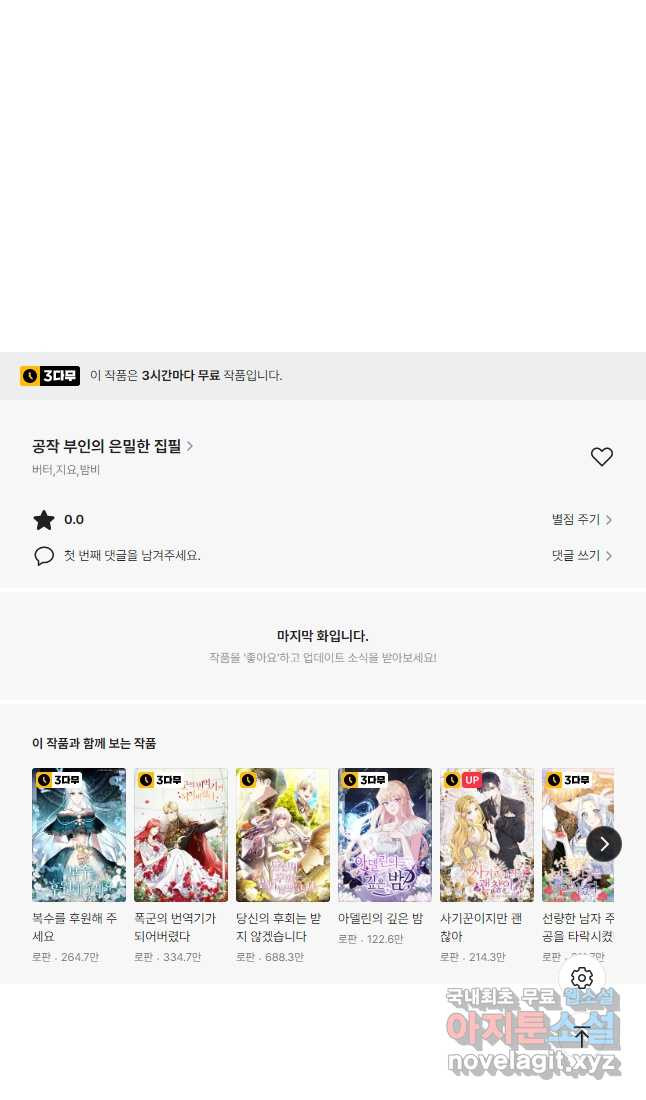Open the viewer settings gear
The image size is (646, 1100).
(x=582, y=978)
